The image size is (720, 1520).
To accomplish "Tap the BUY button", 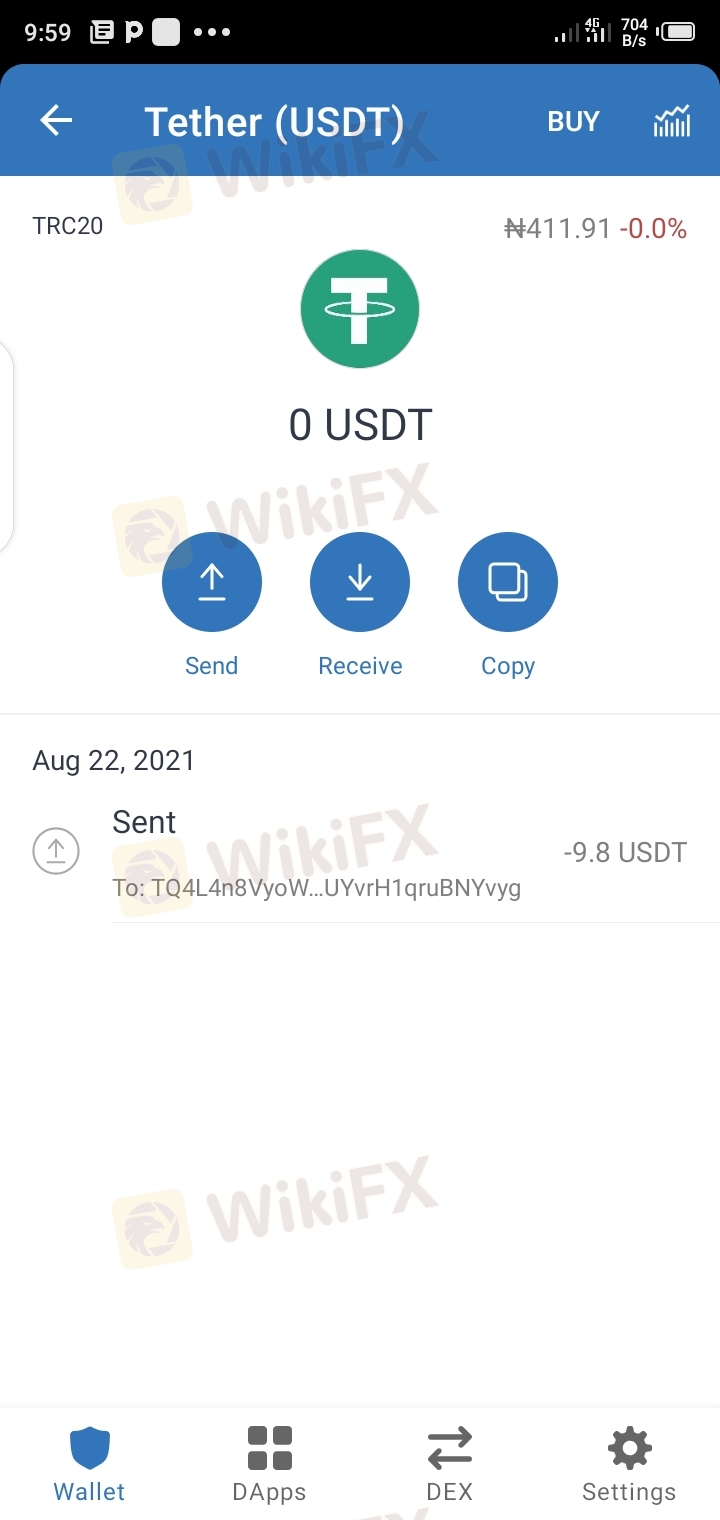I will pos(573,121).
